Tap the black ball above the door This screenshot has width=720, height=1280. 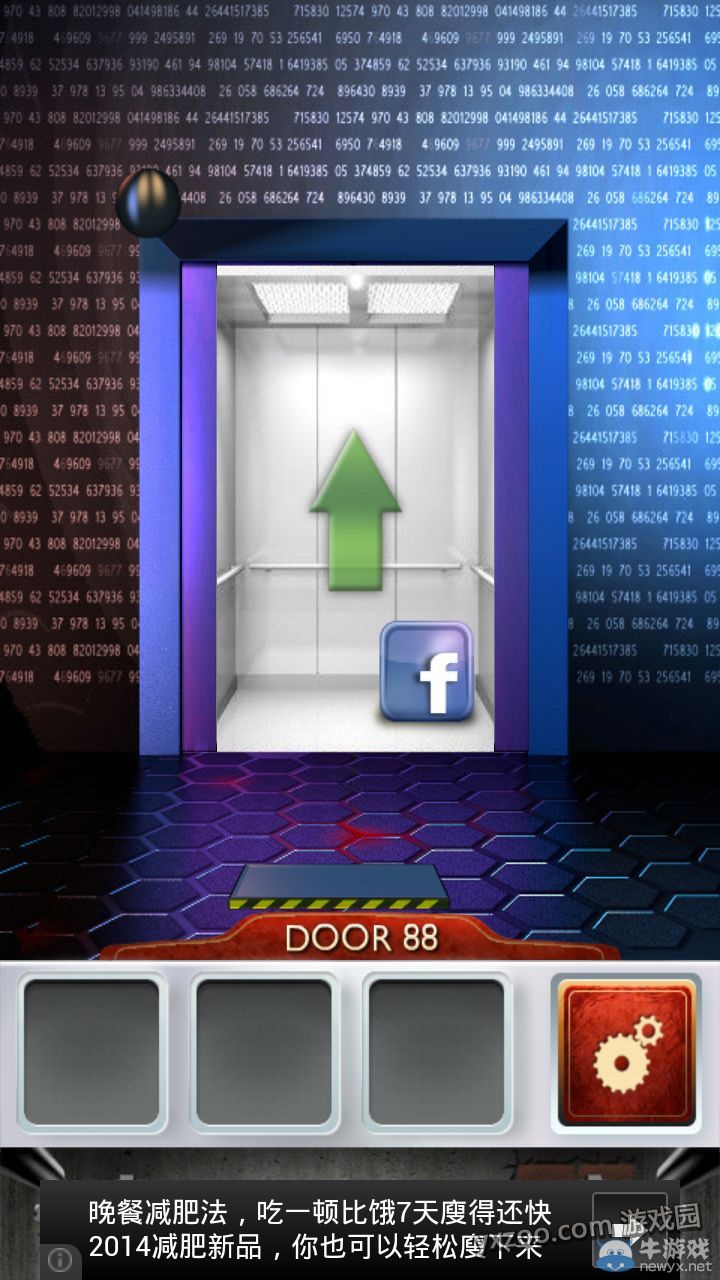148,203
